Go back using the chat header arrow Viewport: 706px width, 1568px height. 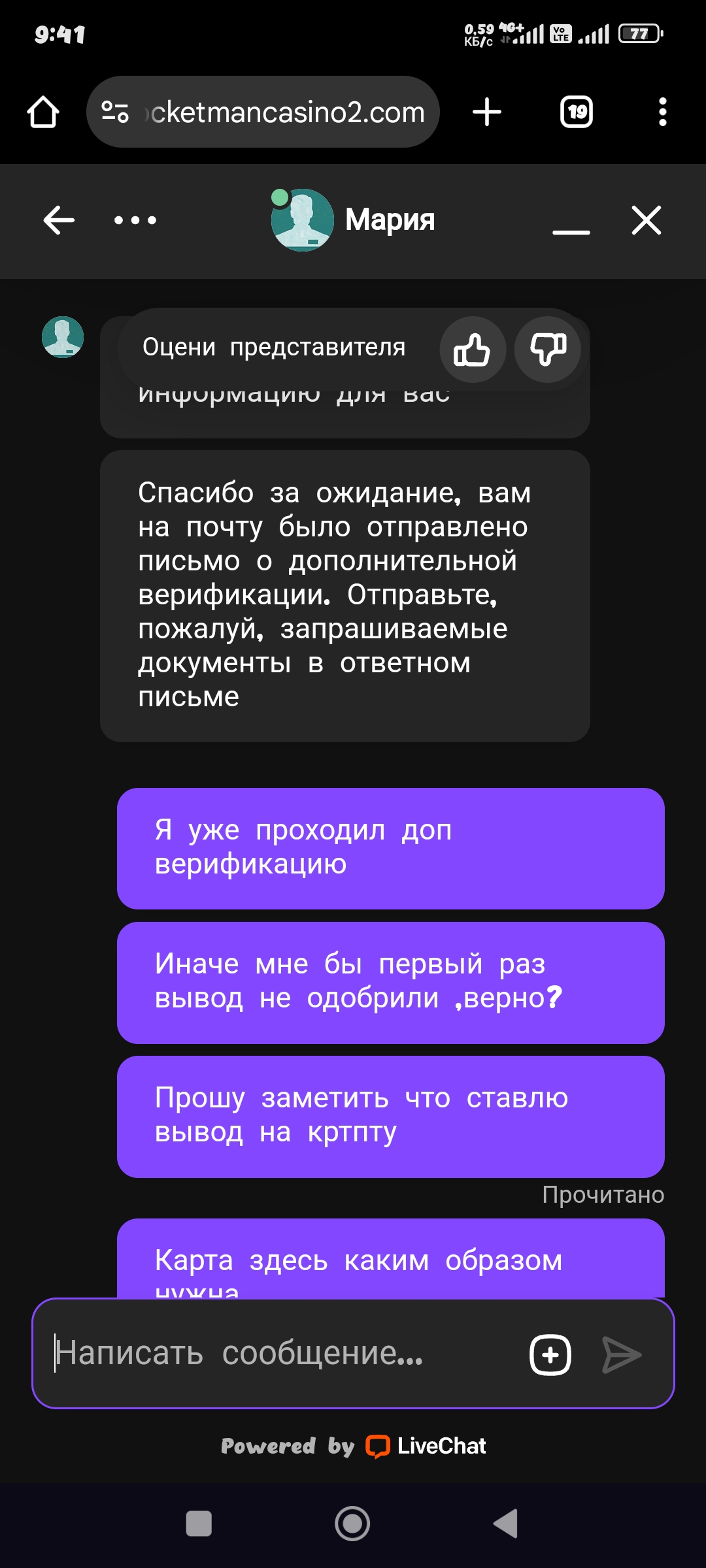coord(59,220)
